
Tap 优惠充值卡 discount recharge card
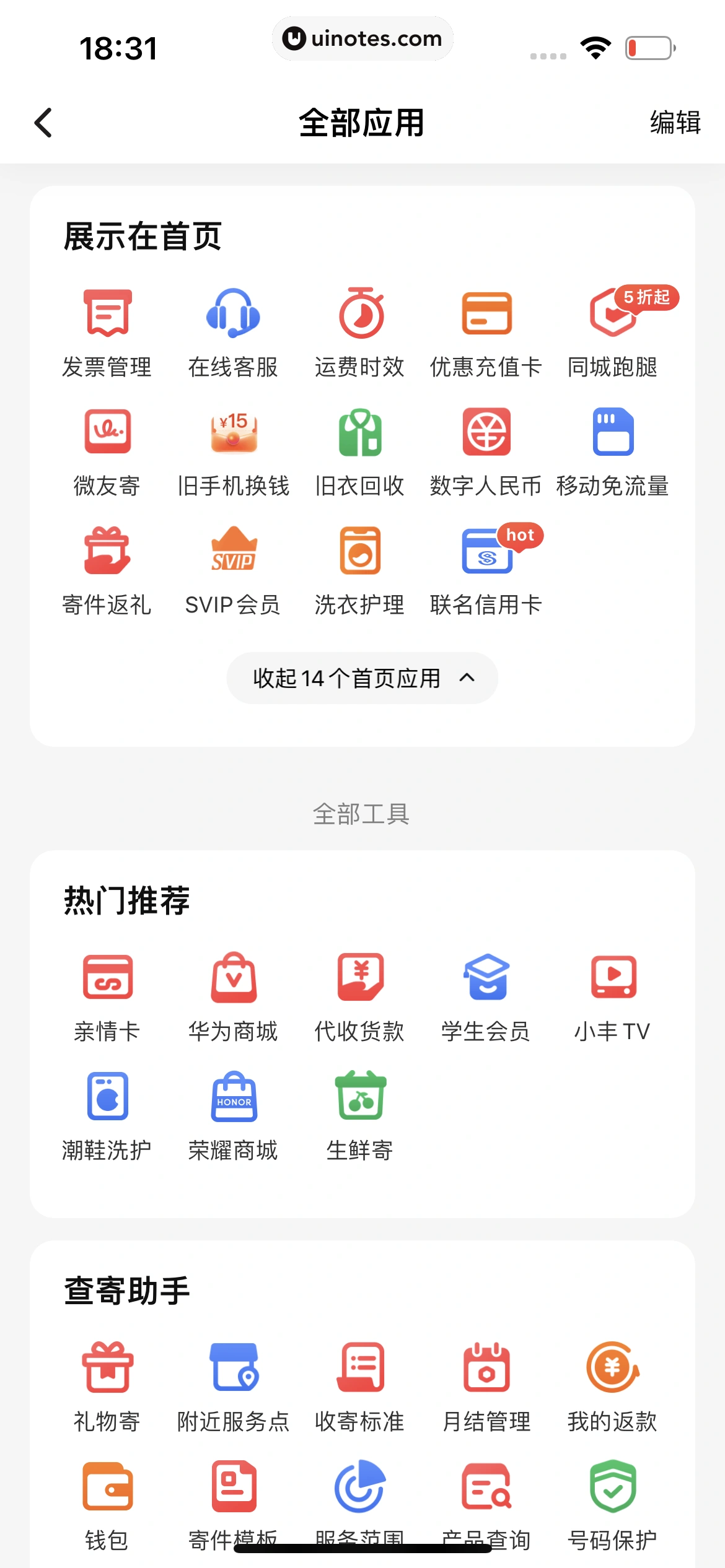click(x=486, y=328)
